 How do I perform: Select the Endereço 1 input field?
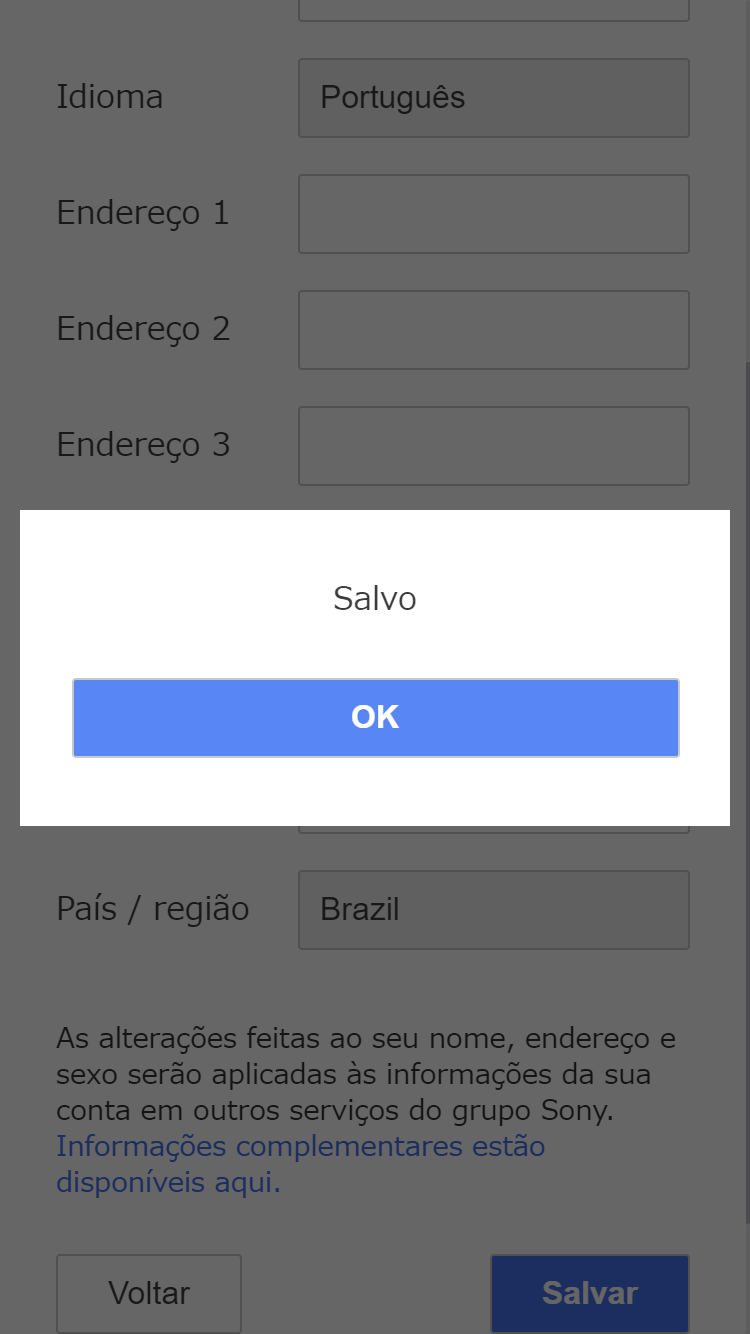(493, 213)
